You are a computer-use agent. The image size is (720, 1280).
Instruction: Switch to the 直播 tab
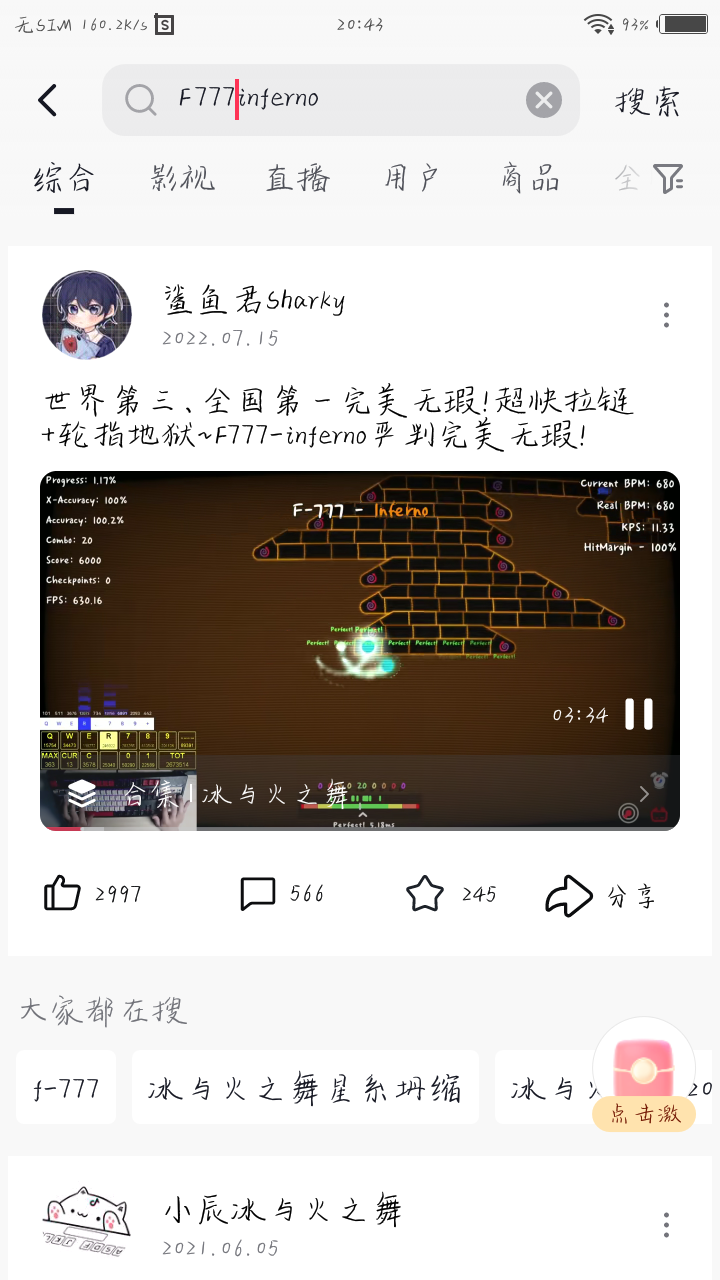[x=298, y=179]
